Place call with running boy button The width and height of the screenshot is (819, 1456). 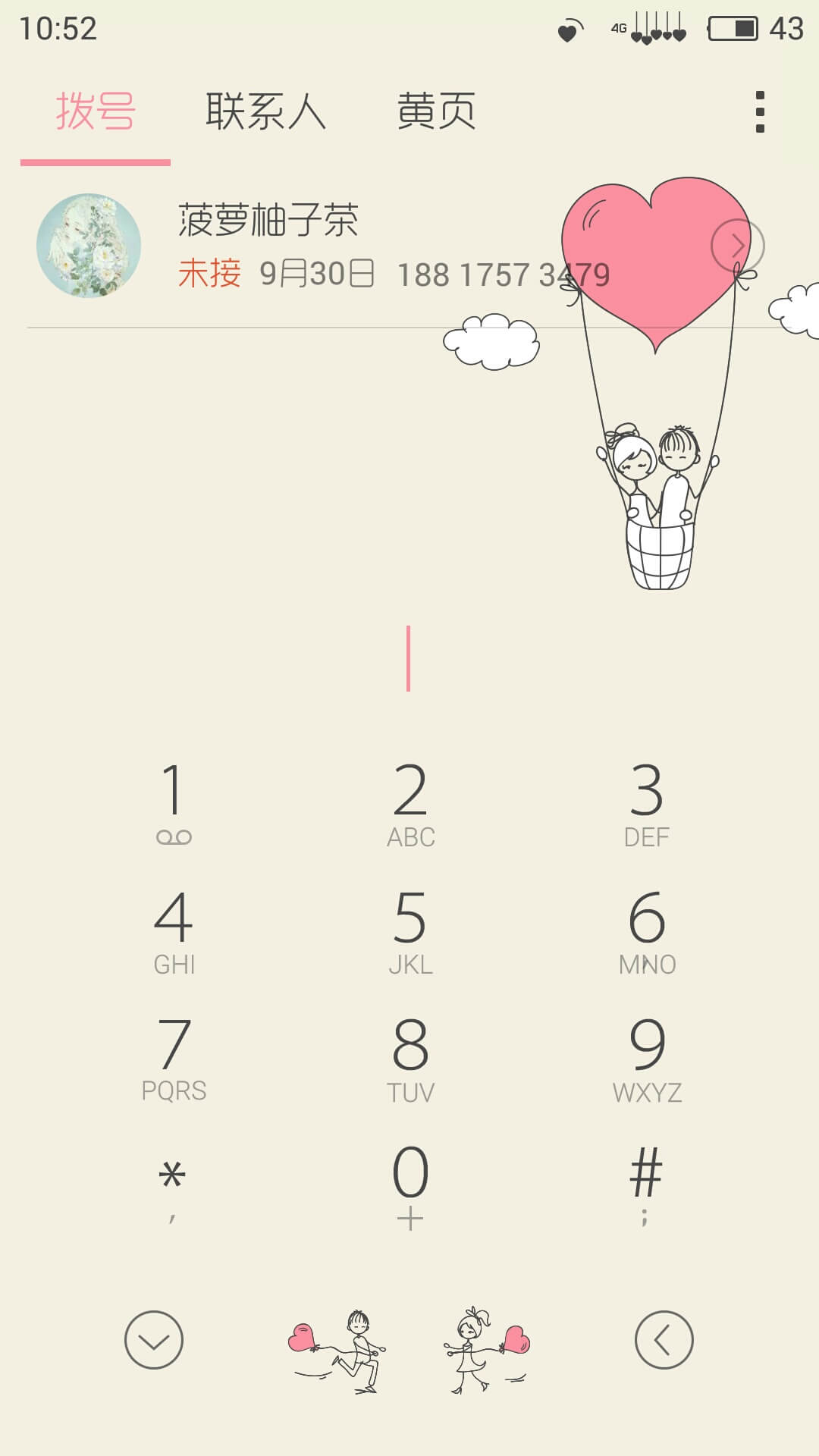pos(337,1351)
